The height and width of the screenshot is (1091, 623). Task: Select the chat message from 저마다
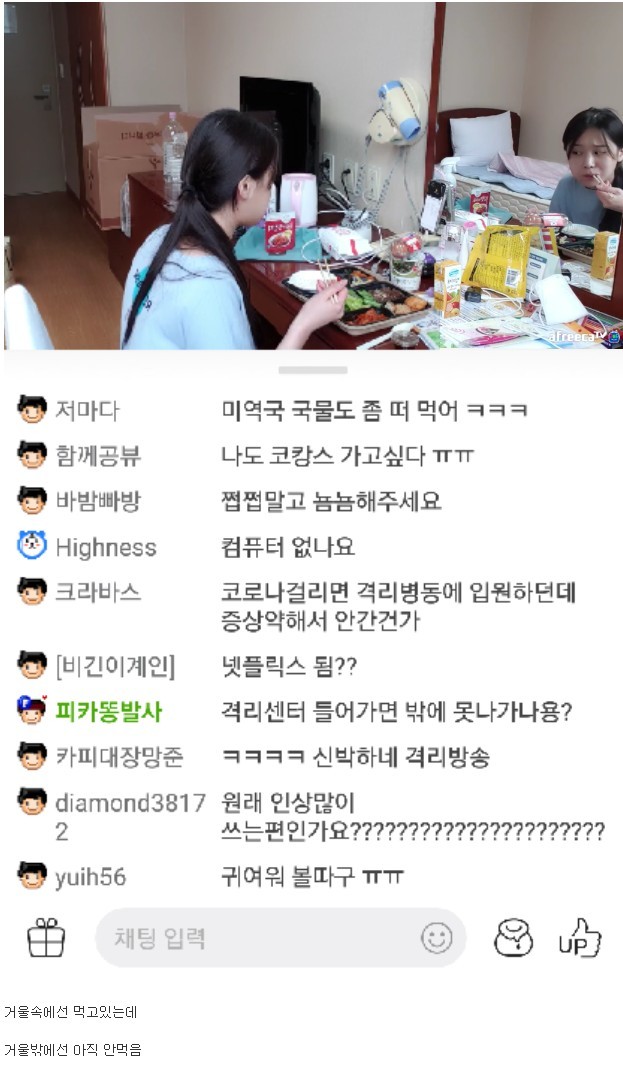click(x=373, y=410)
